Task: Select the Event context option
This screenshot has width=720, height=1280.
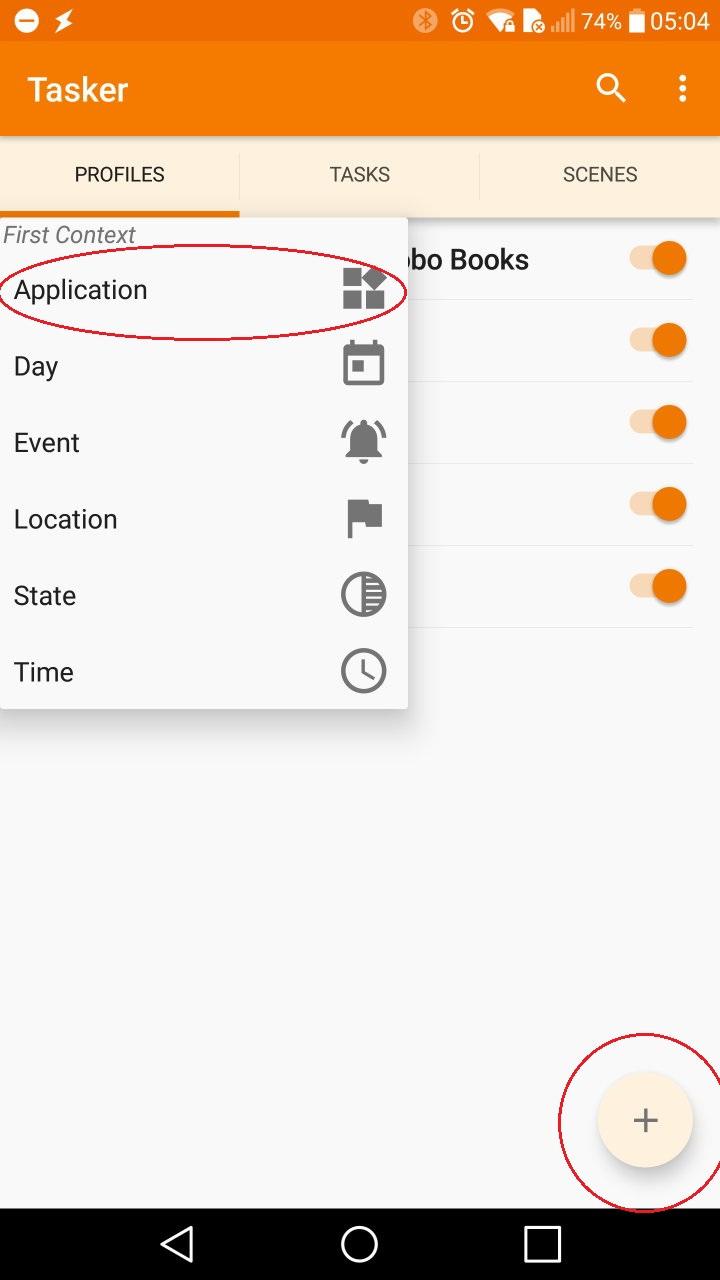Action: point(200,442)
